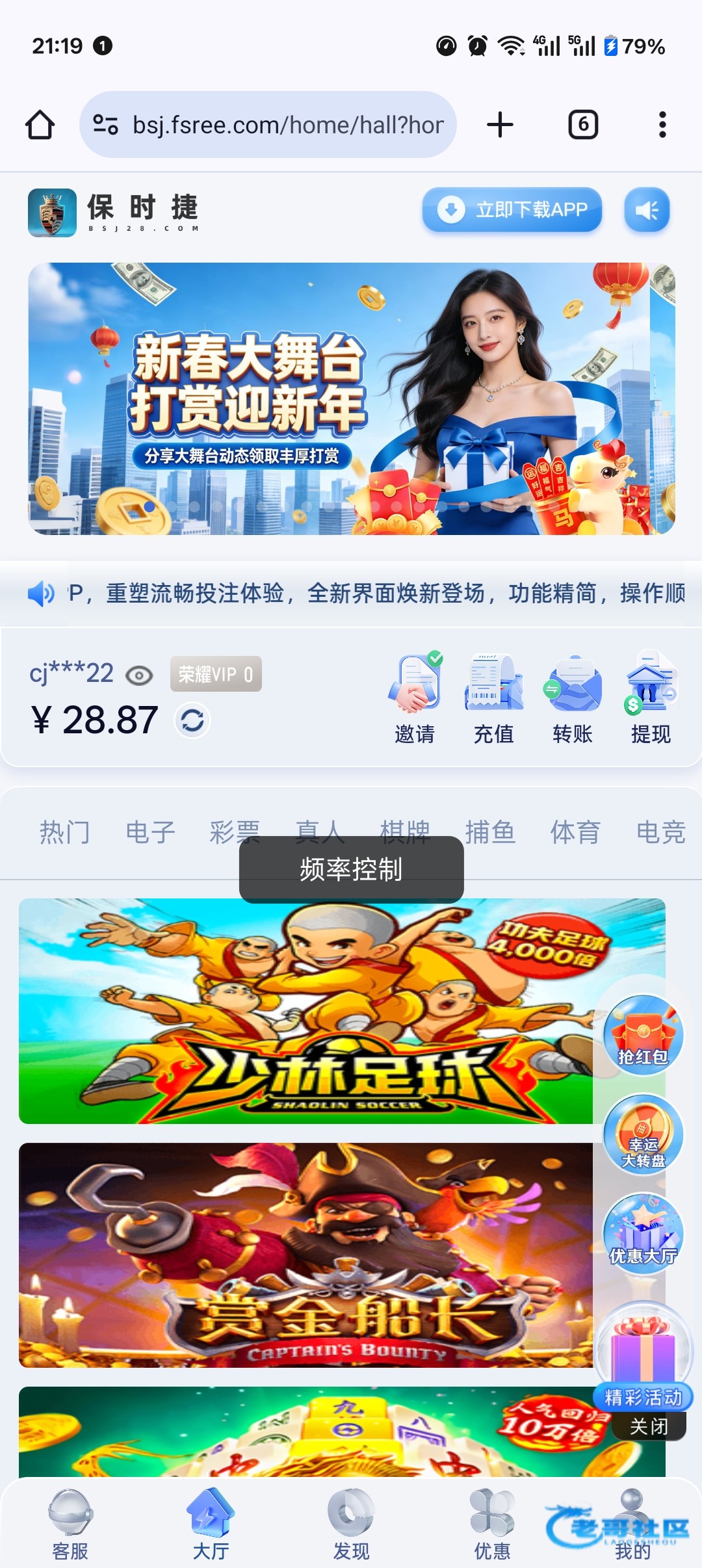Viewport: 702px width, 1568px height.
Task: Toggle balance visibility eye icon
Action: pyautogui.click(x=139, y=675)
